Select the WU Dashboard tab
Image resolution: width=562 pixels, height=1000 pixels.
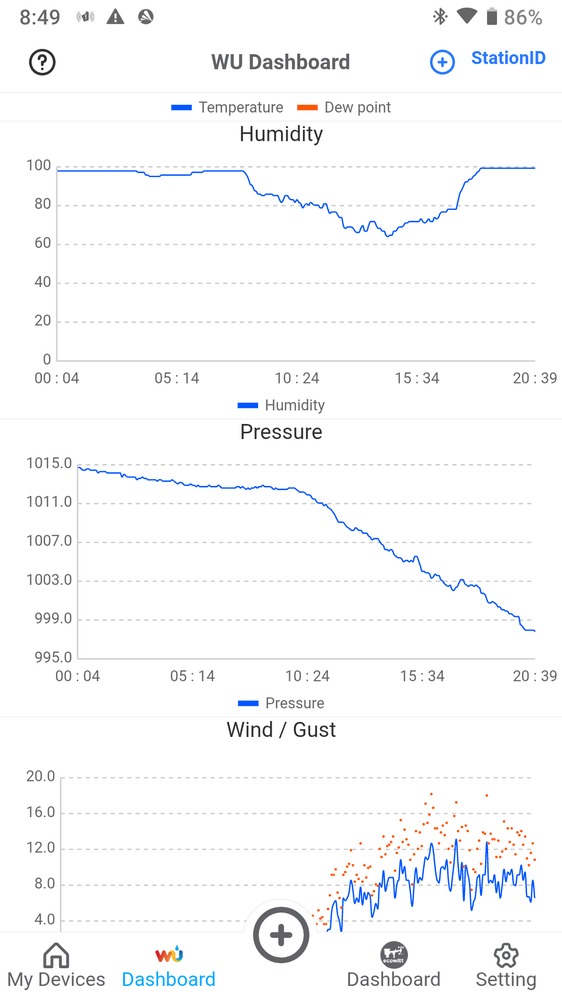168,966
